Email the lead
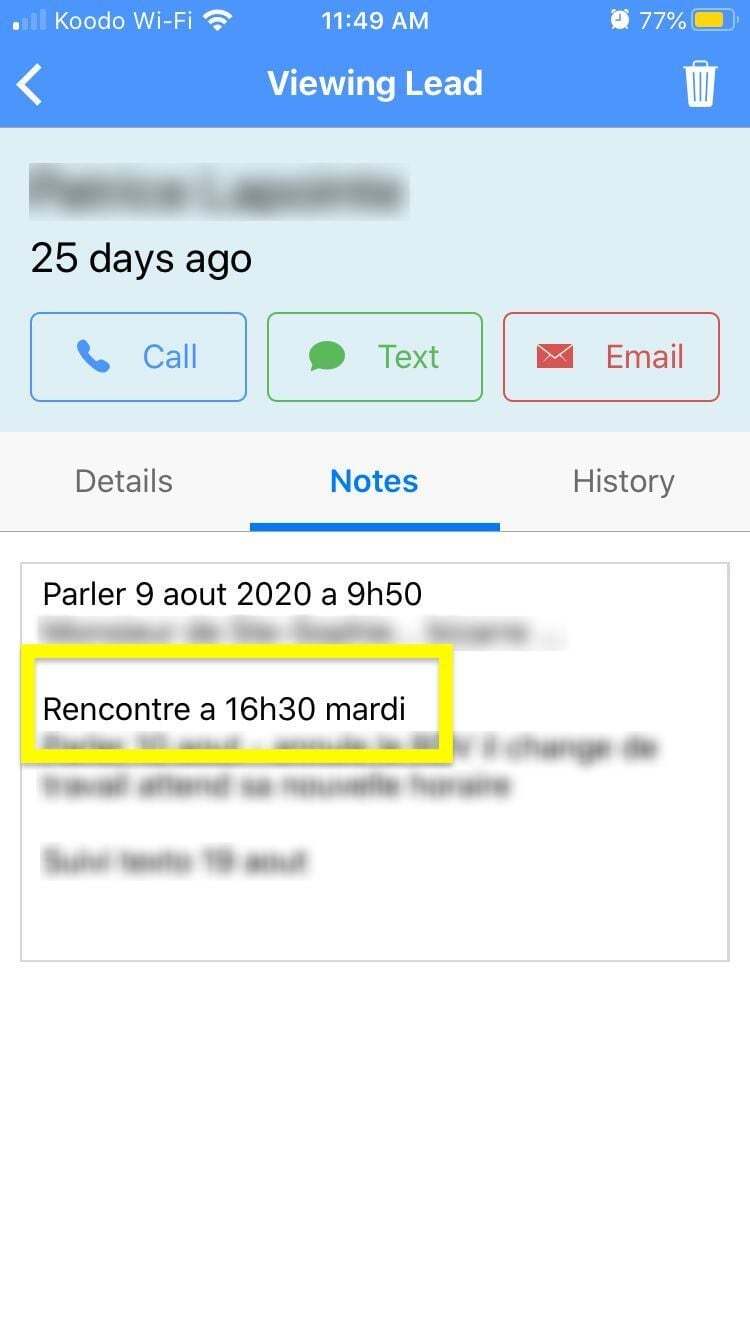 (x=611, y=357)
